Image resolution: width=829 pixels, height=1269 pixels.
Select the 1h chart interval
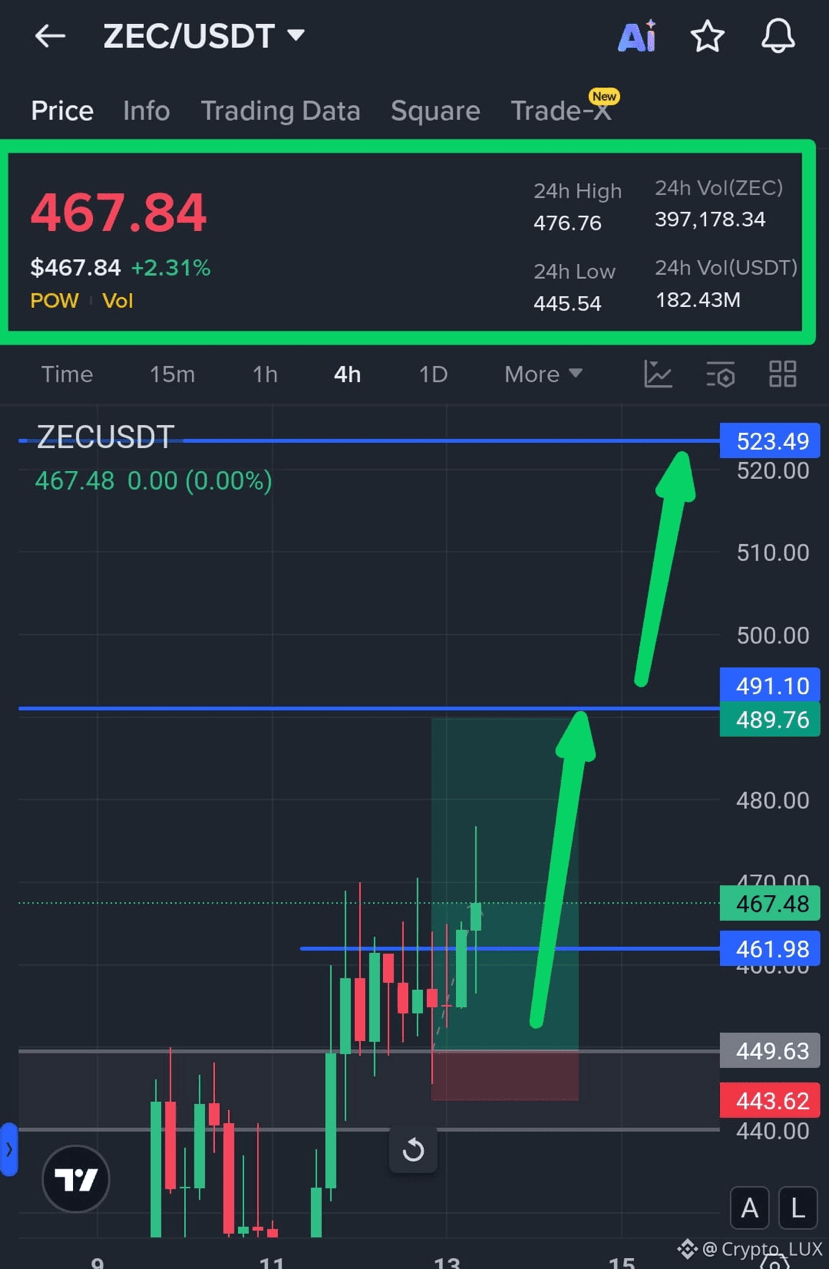pyautogui.click(x=265, y=374)
